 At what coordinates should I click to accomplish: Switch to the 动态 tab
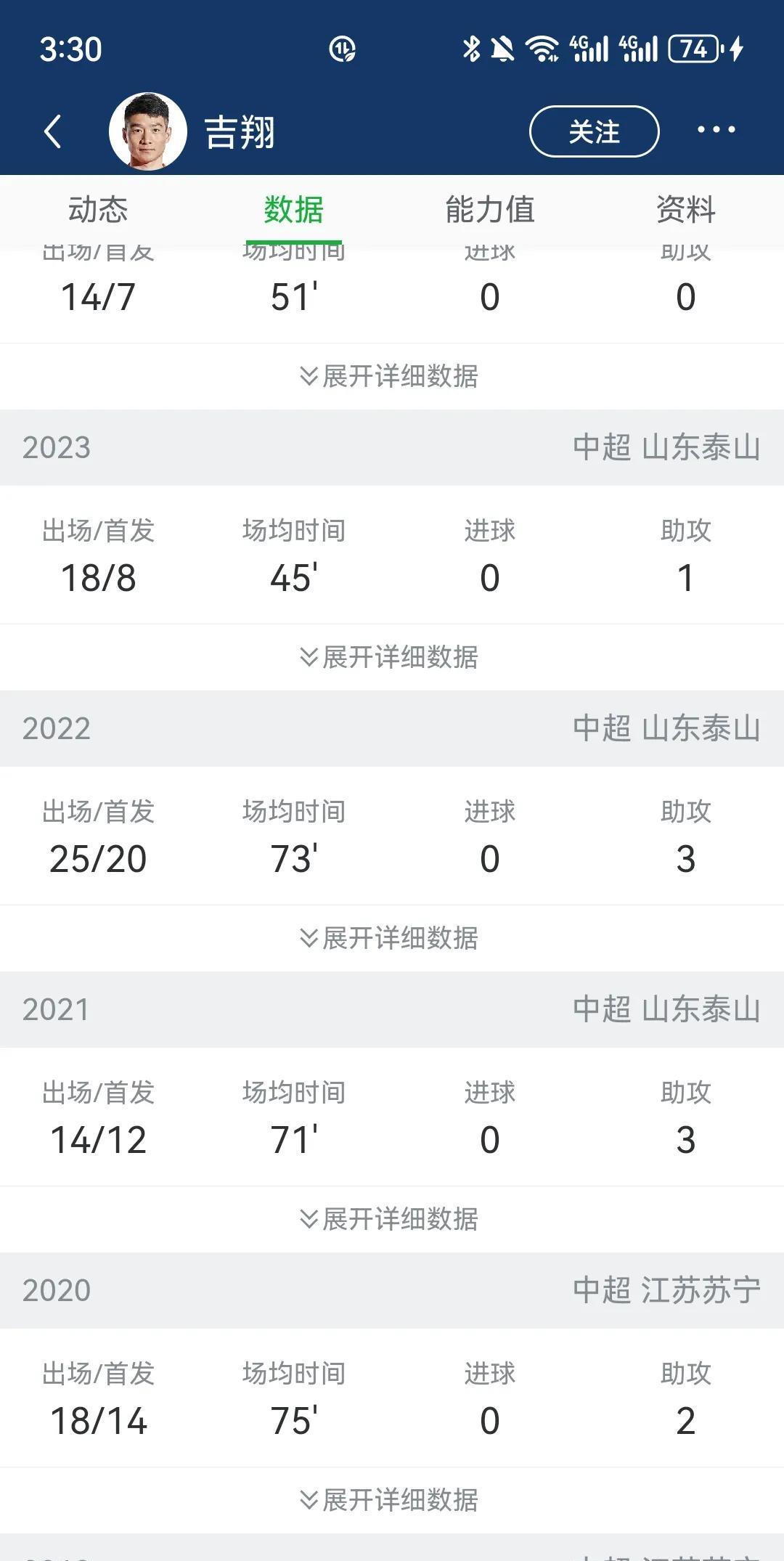click(98, 210)
